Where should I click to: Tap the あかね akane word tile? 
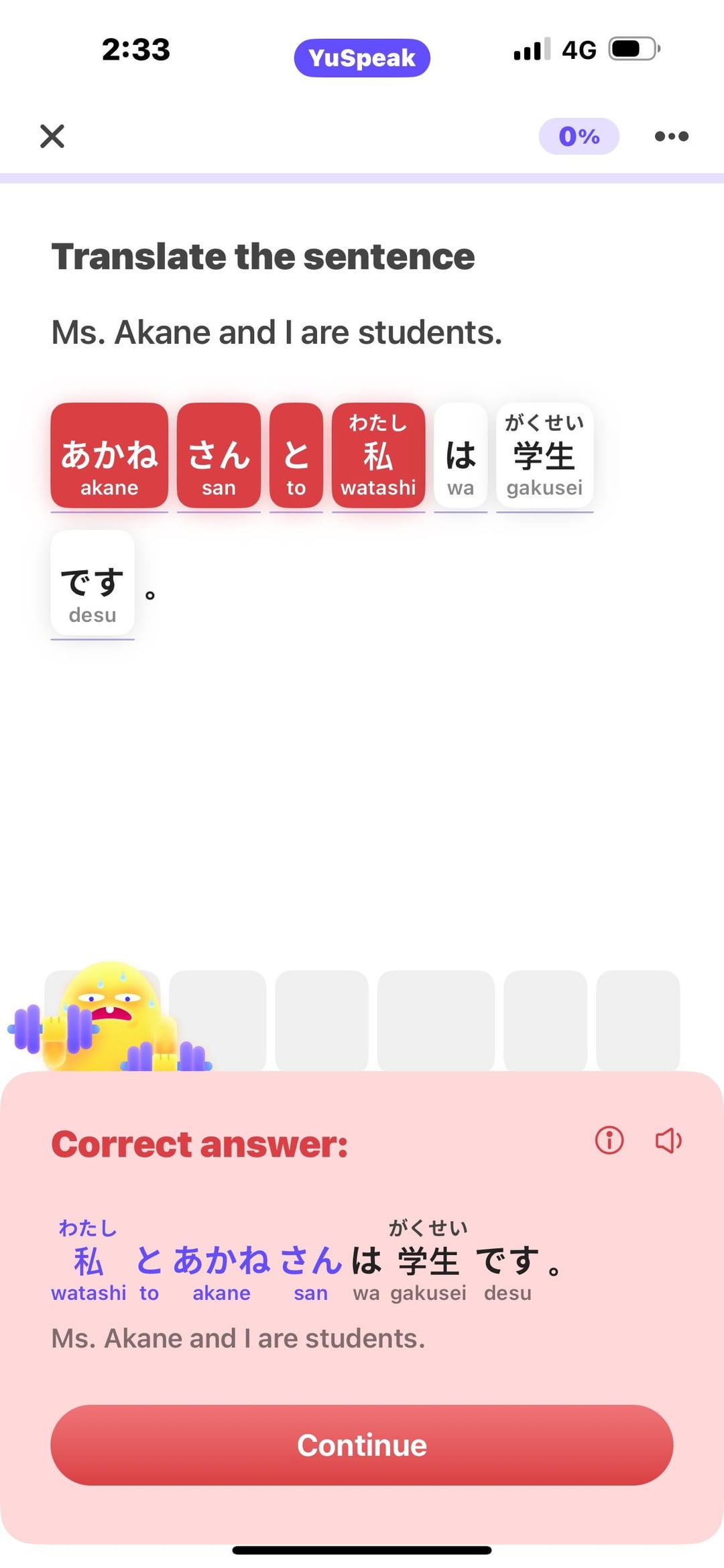click(x=109, y=456)
